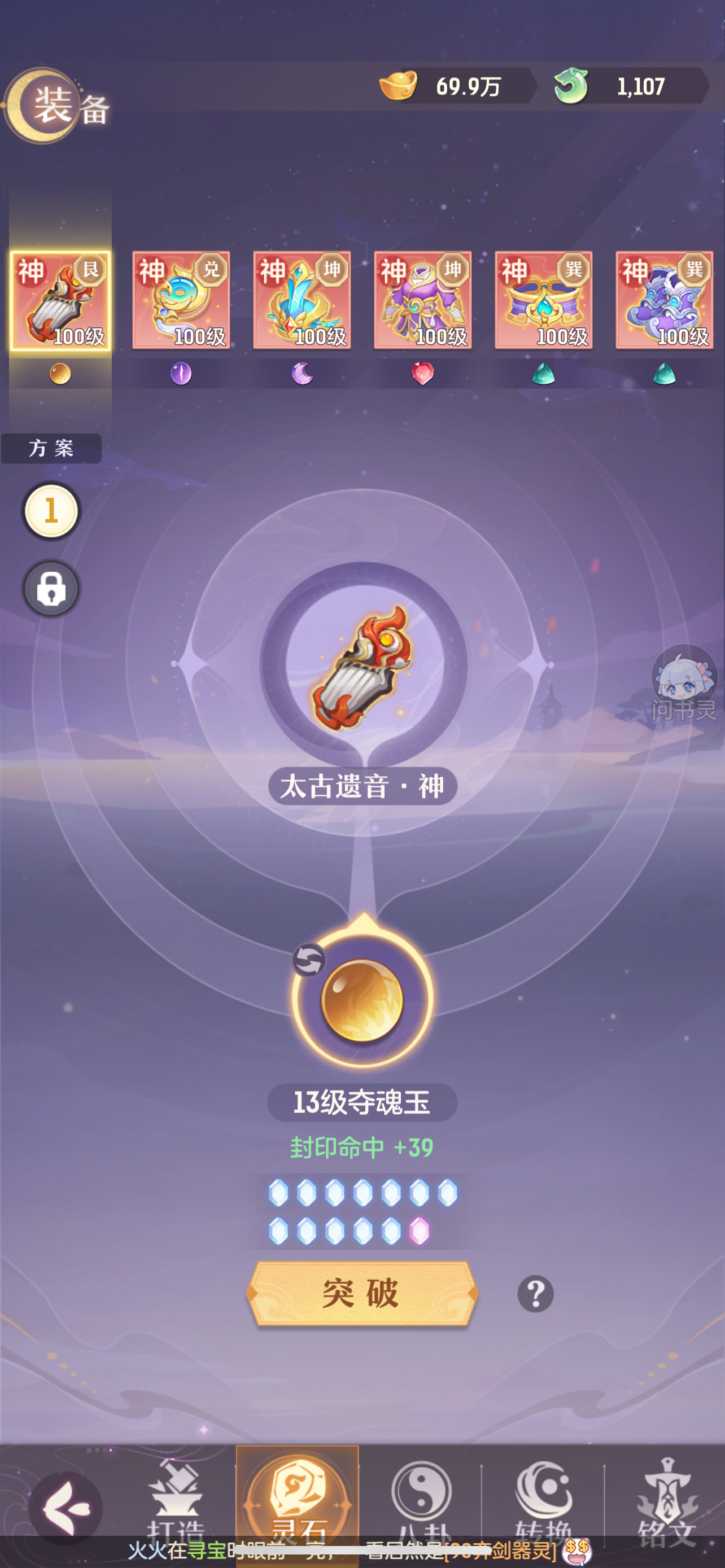Select the 坤 helmet equipment slot
The height and width of the screenshot is (1568, 725).
click(x=302, y=301)
